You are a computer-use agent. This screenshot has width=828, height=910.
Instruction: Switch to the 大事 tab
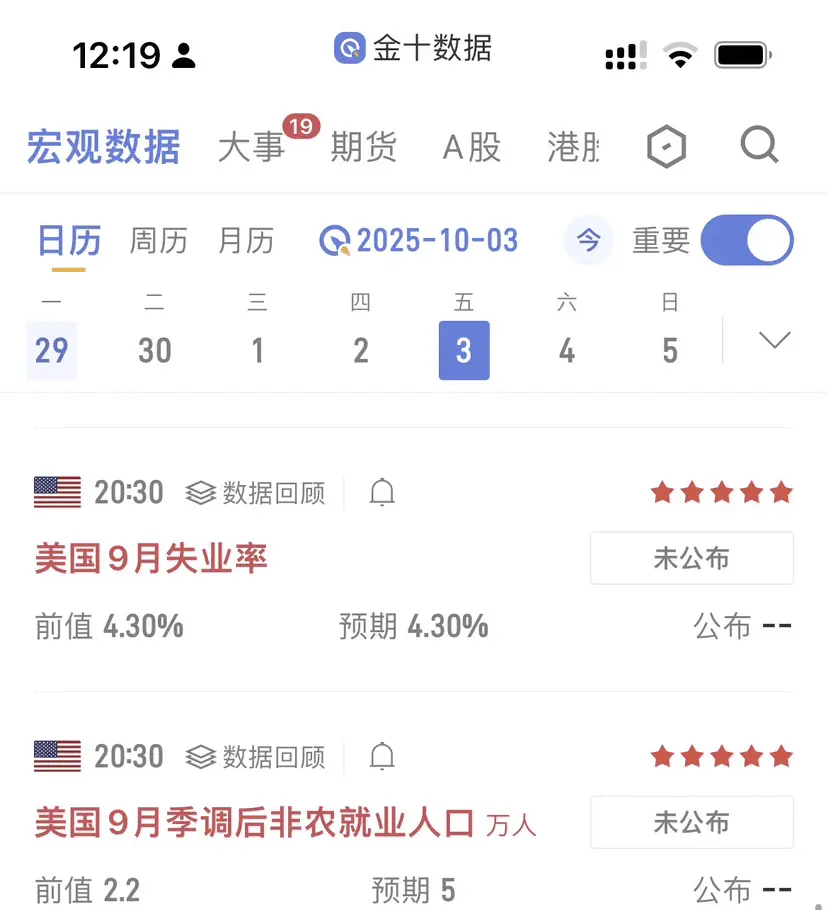click(251, 148)
